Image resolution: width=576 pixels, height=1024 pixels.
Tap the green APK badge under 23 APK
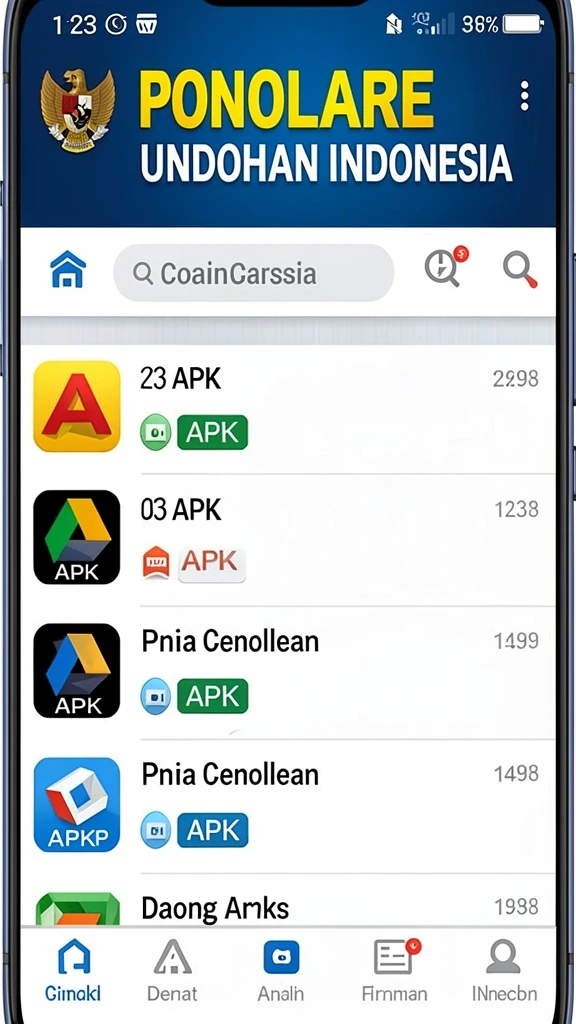(213, 432)
